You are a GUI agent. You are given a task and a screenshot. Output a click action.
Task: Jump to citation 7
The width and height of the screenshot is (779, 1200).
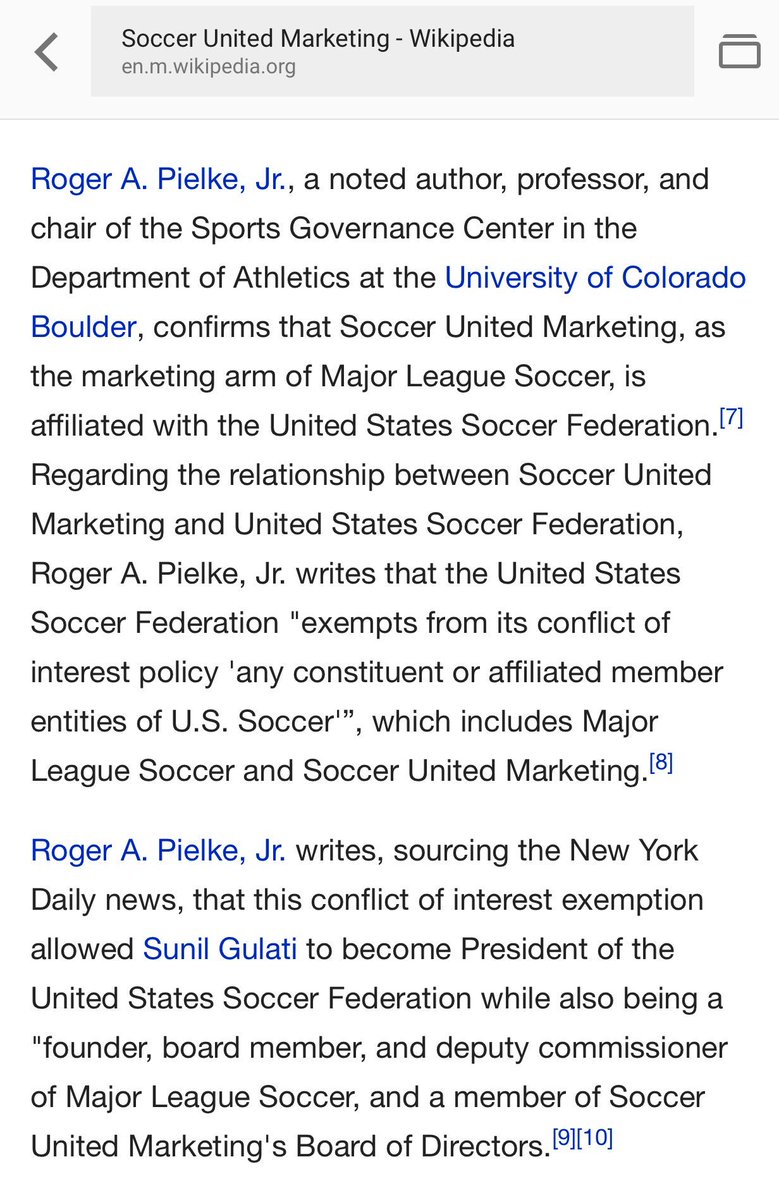click(x=731, y=418)
